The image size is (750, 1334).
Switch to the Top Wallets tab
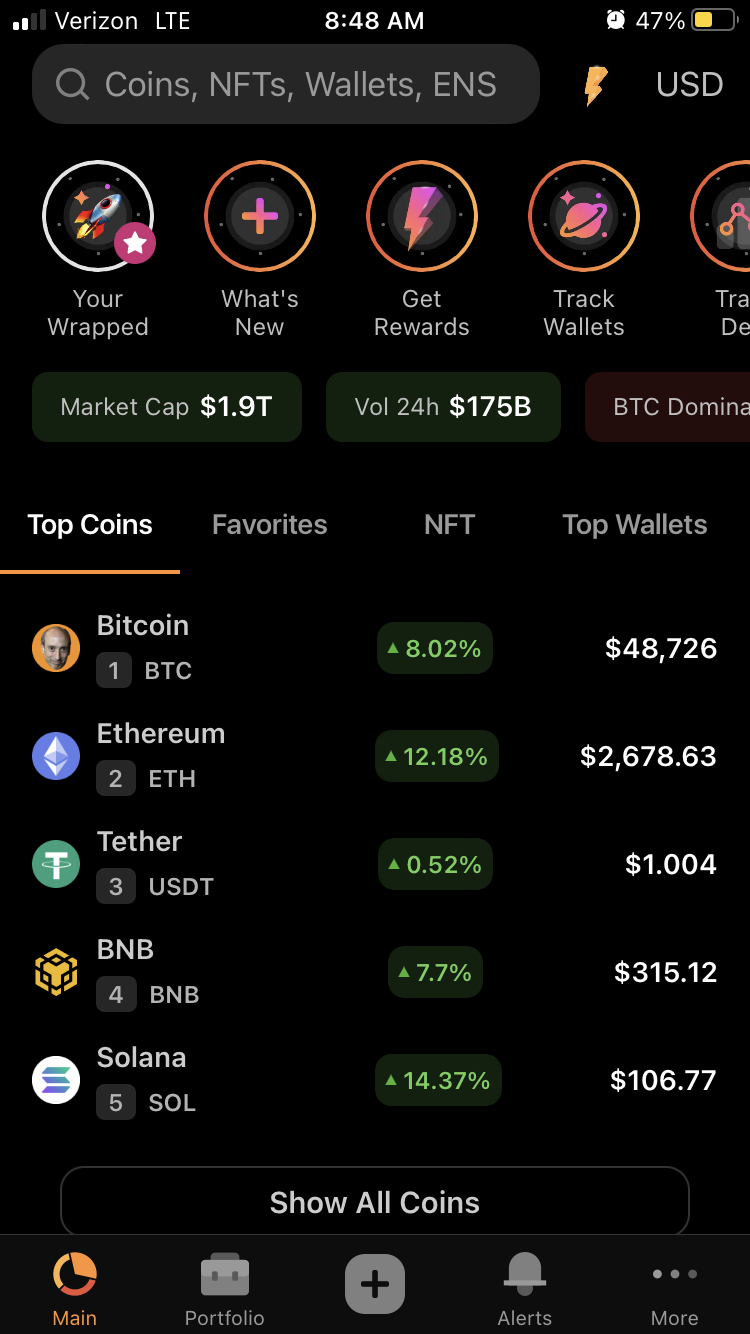click(634, 525)
